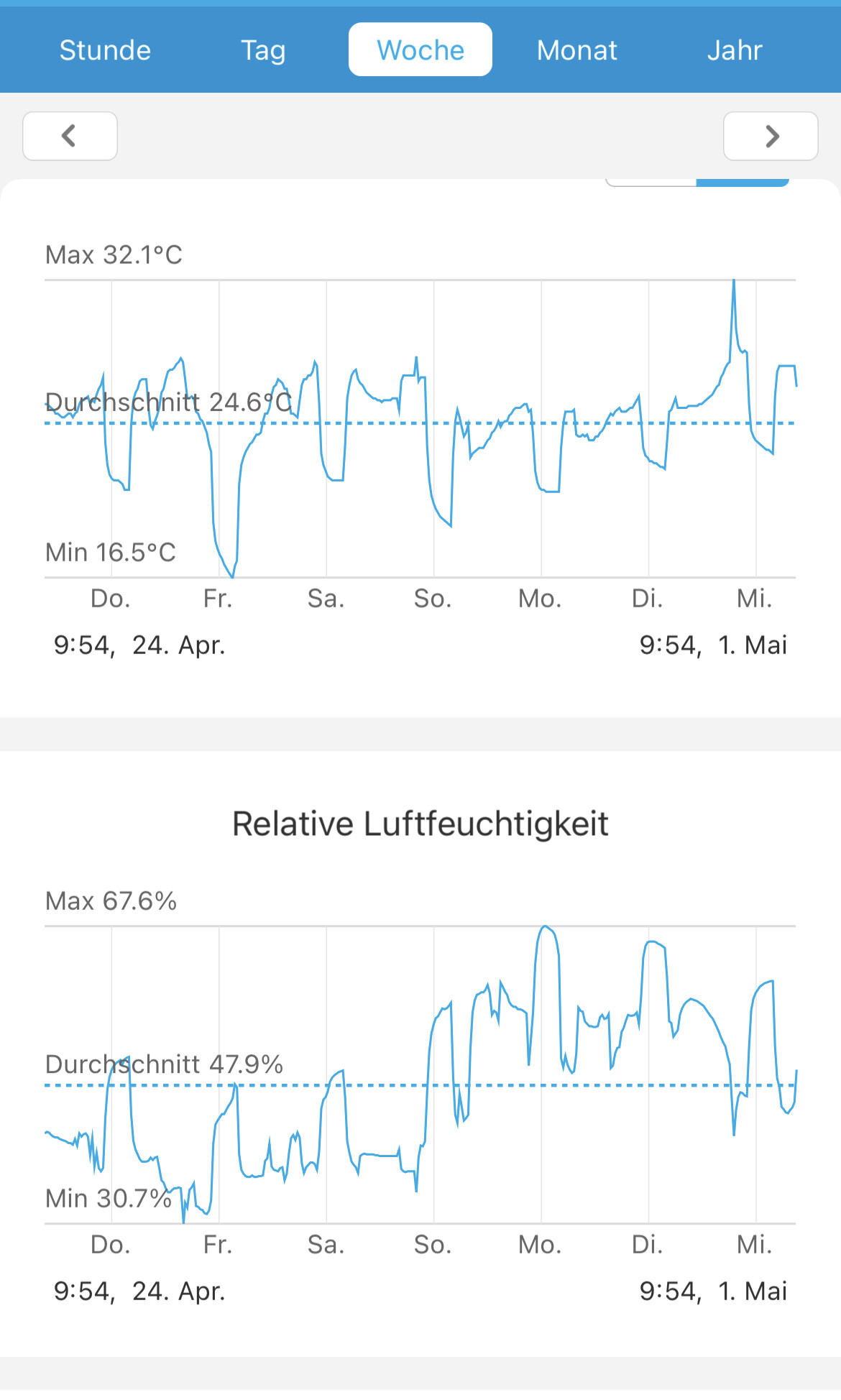Go to the previous week
Viewport: 841px width, 1400px height.
point(70,136)
